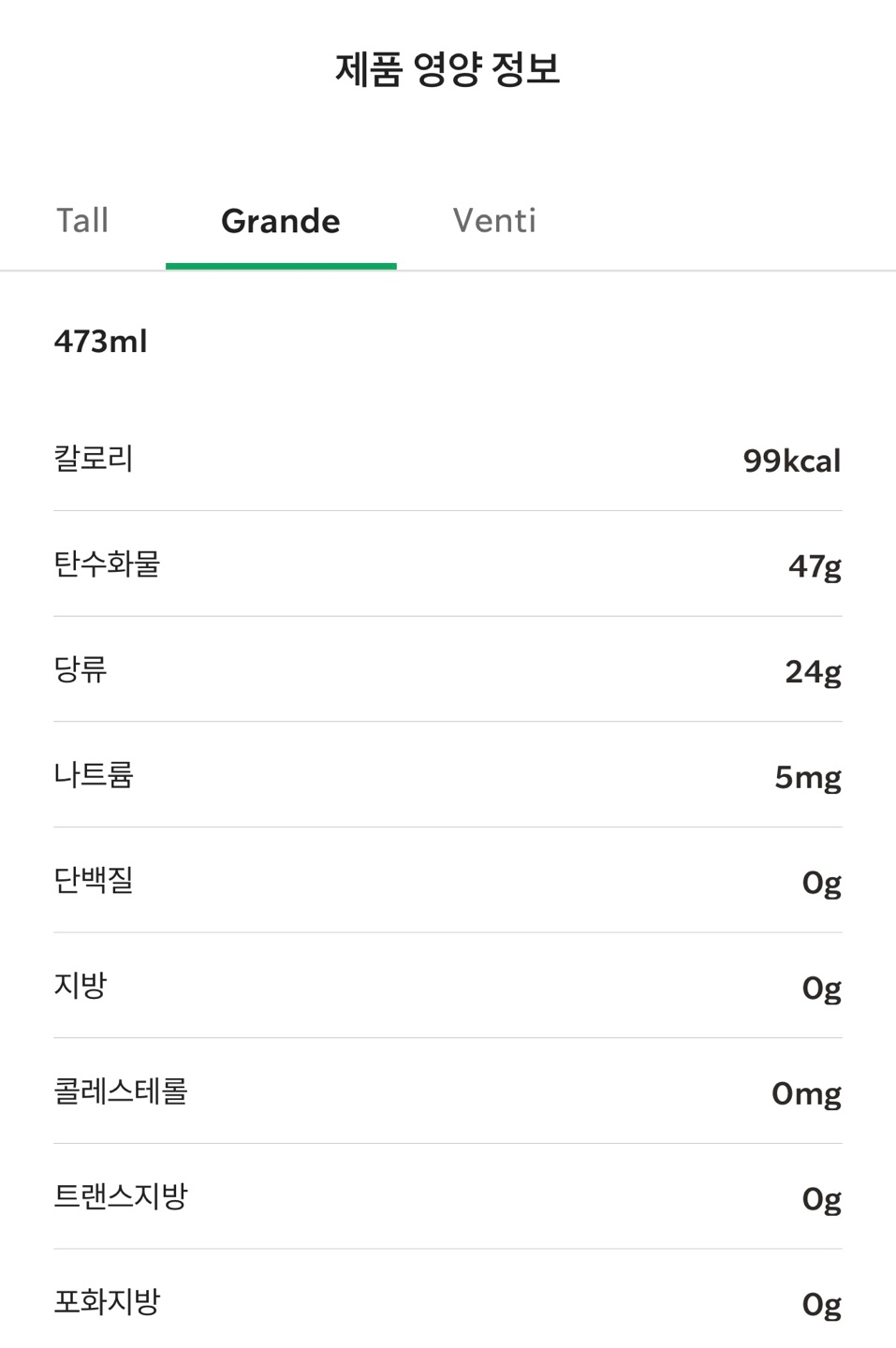Select the 24g sugar value
Image resolution: width=896 pixels, height=1348 pixels.
[813, 670]
